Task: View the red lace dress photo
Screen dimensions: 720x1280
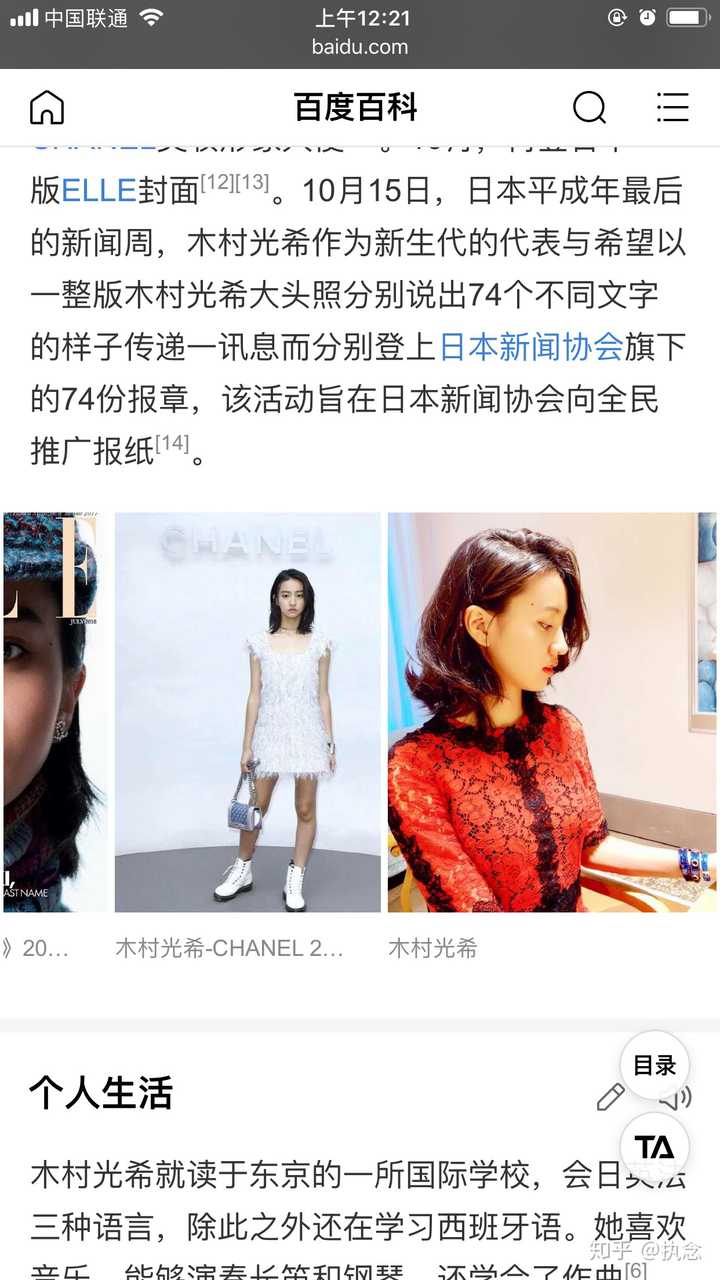Action: click(x=552, y=712)
